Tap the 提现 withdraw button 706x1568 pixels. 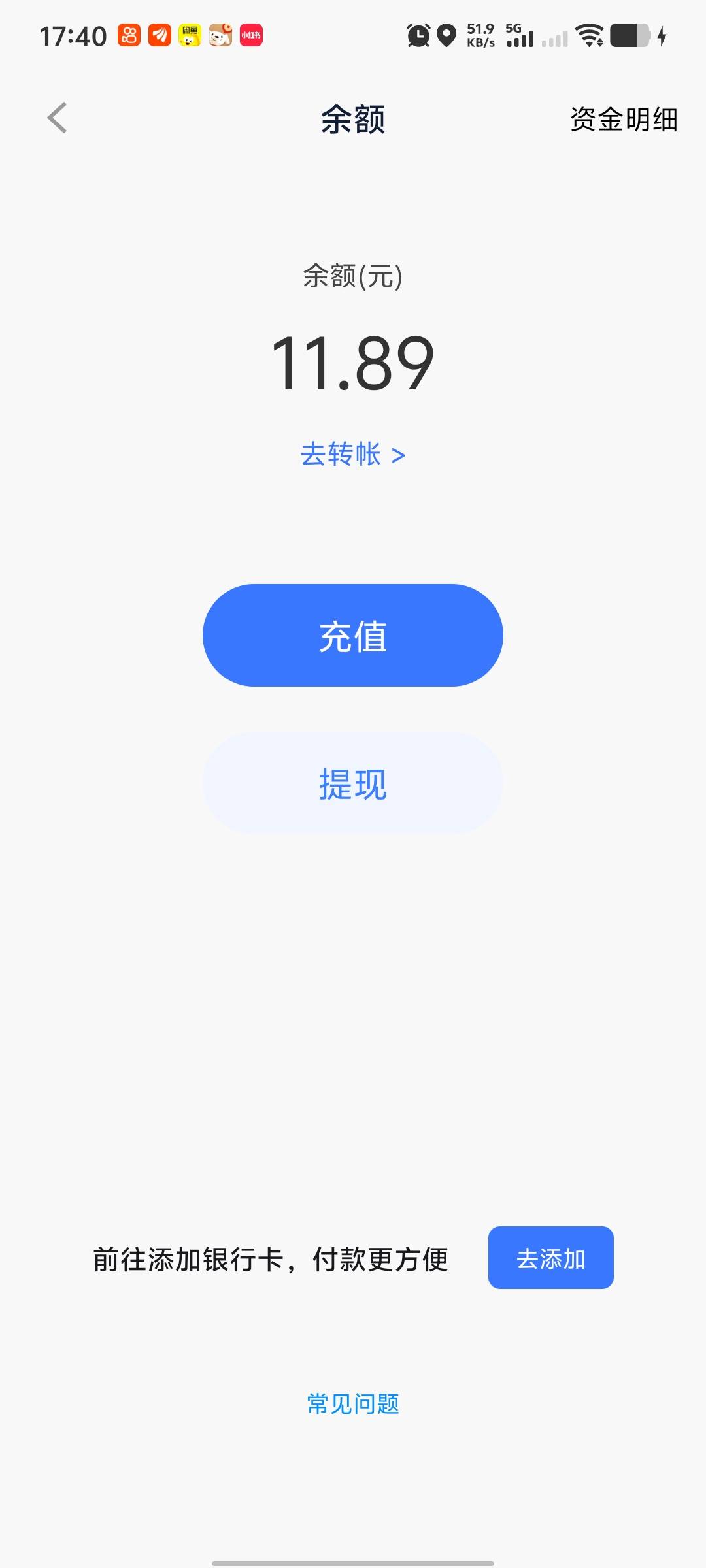click(x=353, y=783)
